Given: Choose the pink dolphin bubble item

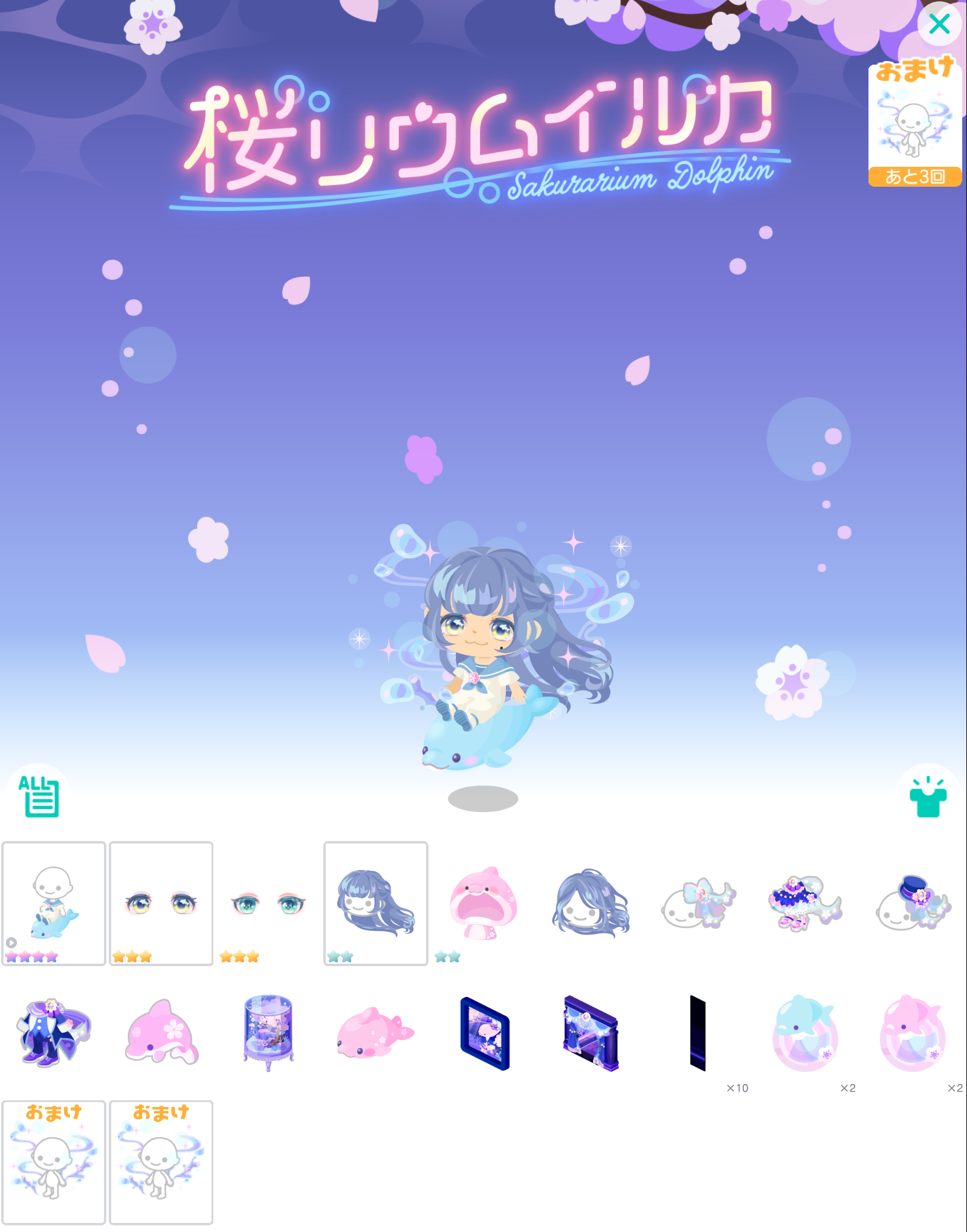Looking at the screenshot, I should point(913,1033).
